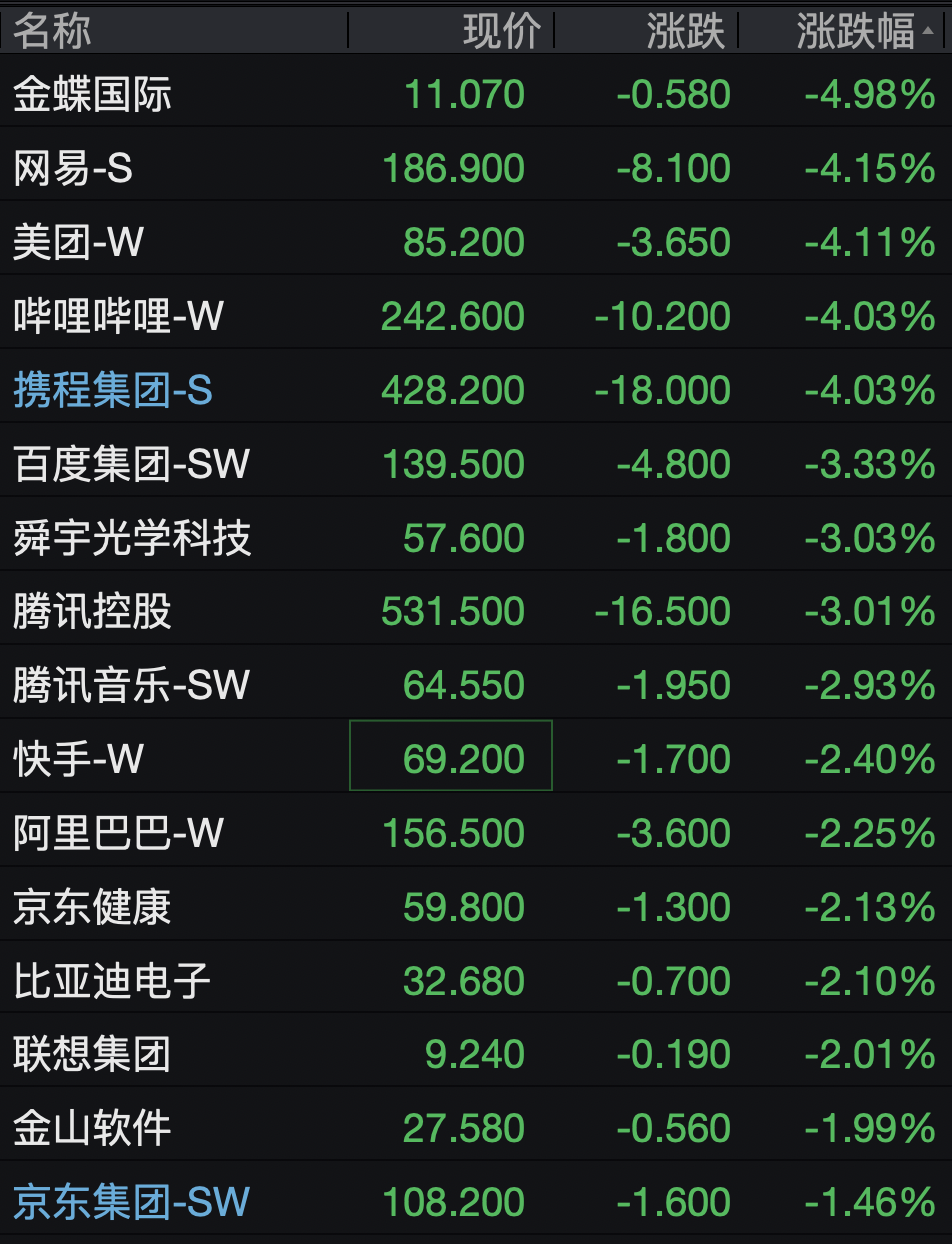Image resolution: width=952 pixels, height=1244 pixels.
Task: Open 舜宇光学科技 quote
Action: (x=131, y=539)
